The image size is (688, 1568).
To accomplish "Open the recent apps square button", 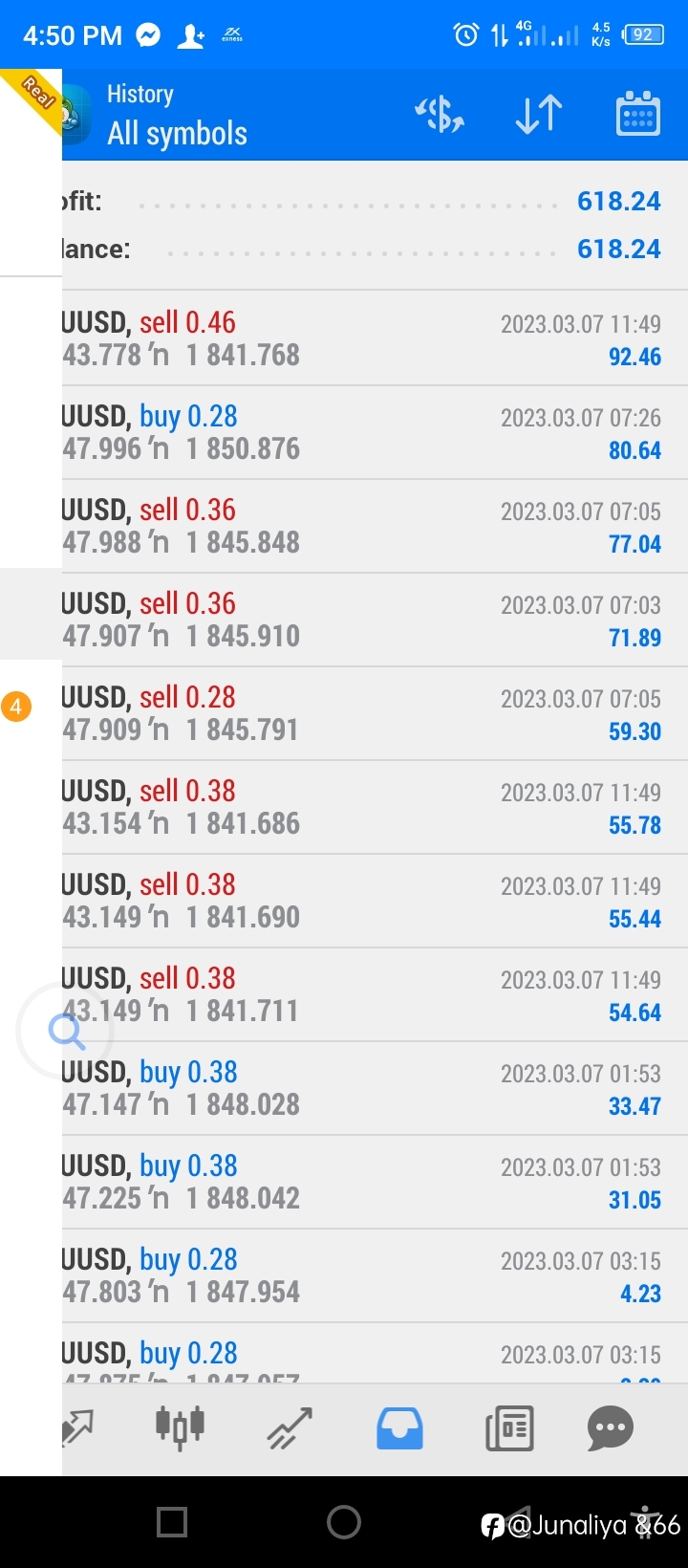I will tap(172, 1521).
